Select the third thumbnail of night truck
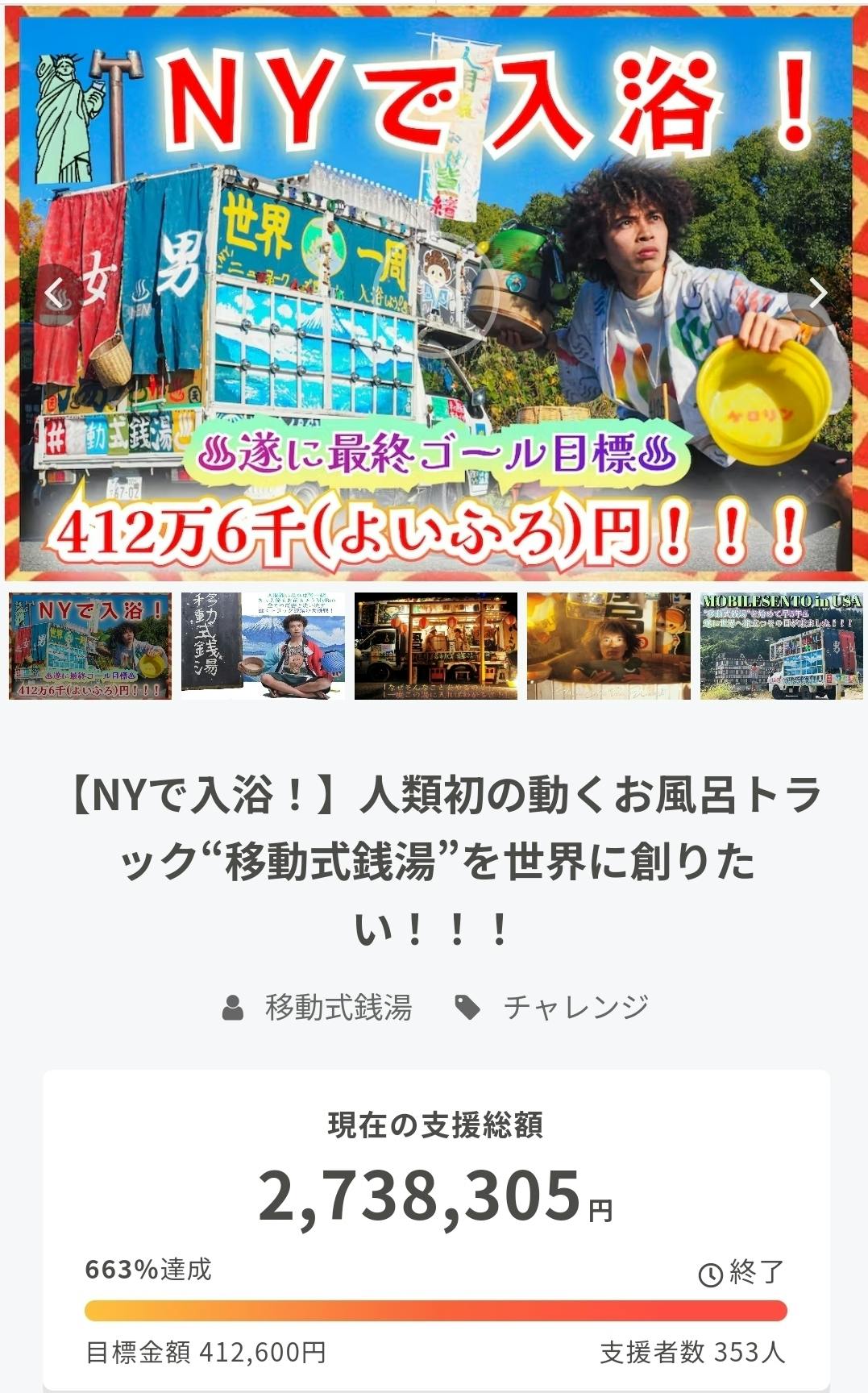The image size is (868, 1393). click(x=436, y=647)
